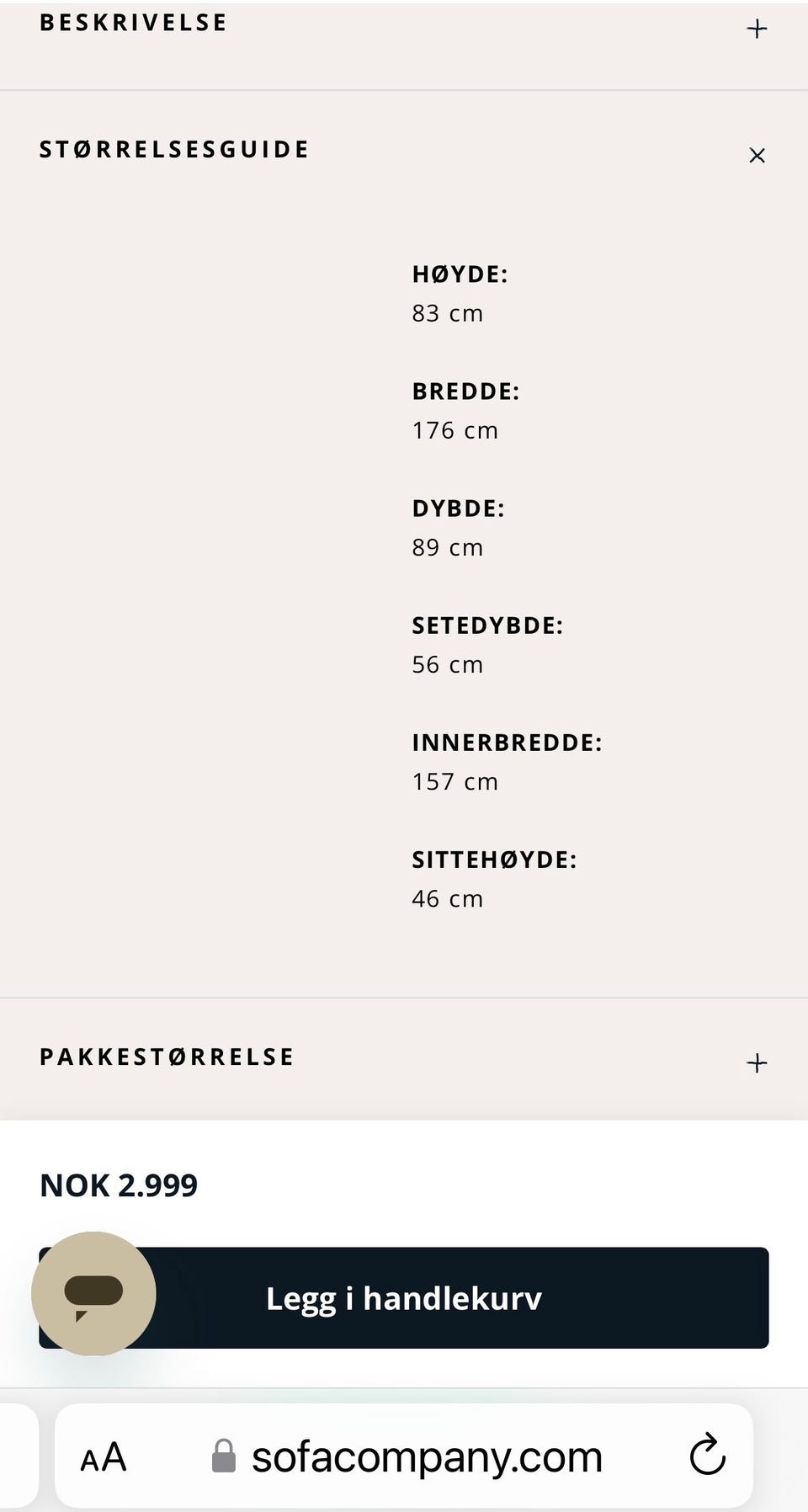The image size is (808, 1512).
Task: Open the chat assistant bubble
Action: coord(94,1295)
